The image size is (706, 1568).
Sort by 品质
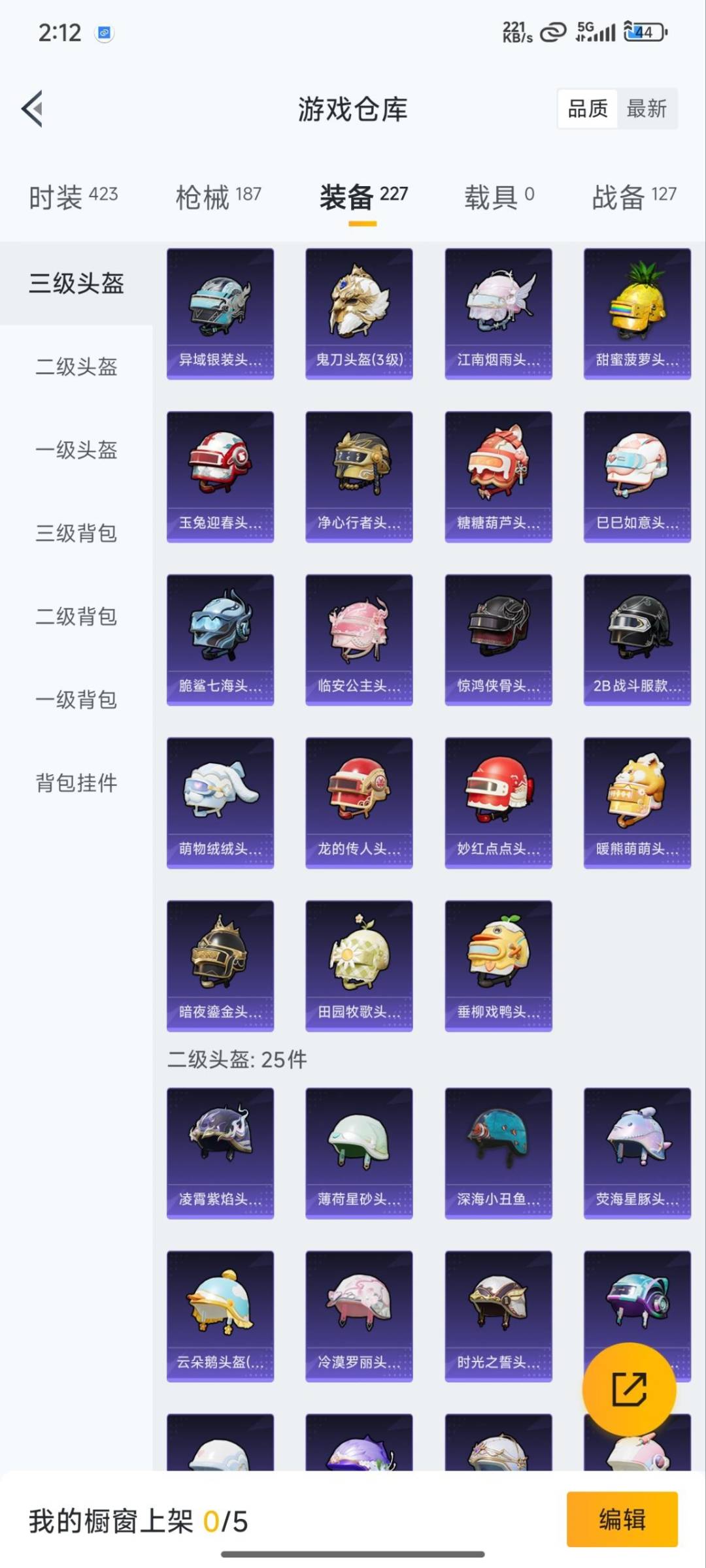(x=587, y=108)
